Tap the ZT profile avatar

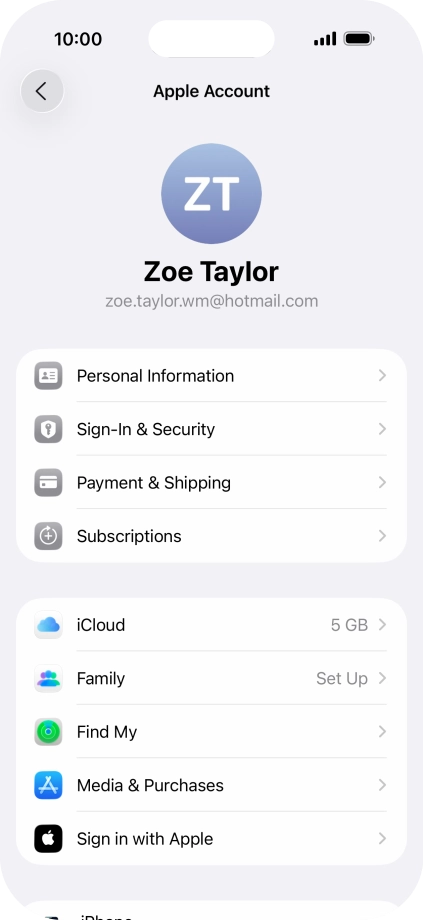tap(211, 194)
